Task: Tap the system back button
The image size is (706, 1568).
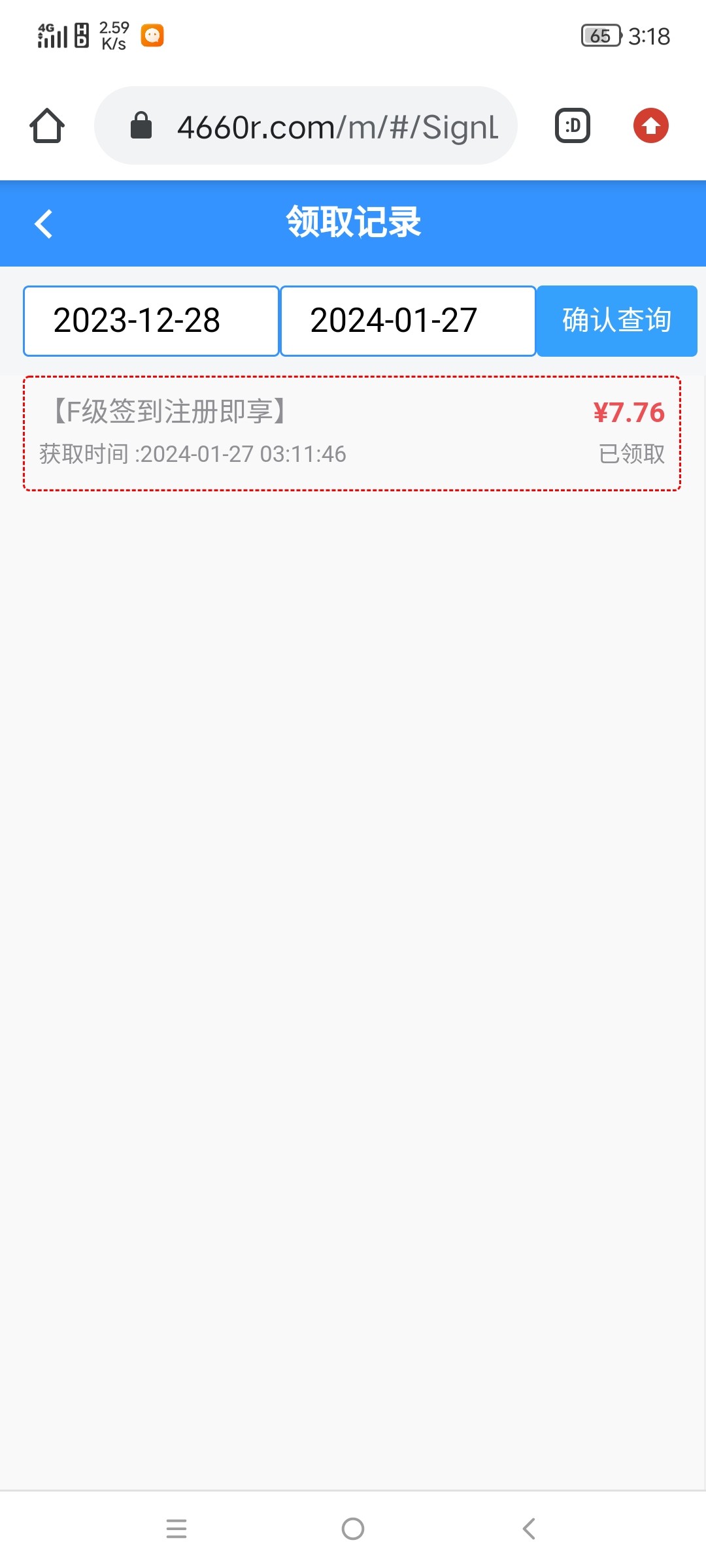Action: (529, 1529)
